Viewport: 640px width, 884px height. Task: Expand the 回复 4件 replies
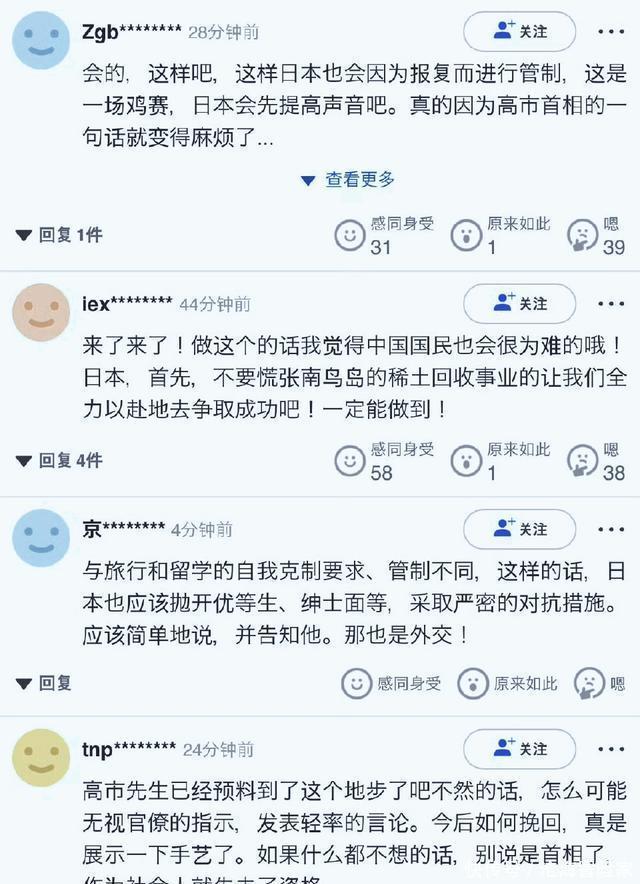click(x=59, y=461)
